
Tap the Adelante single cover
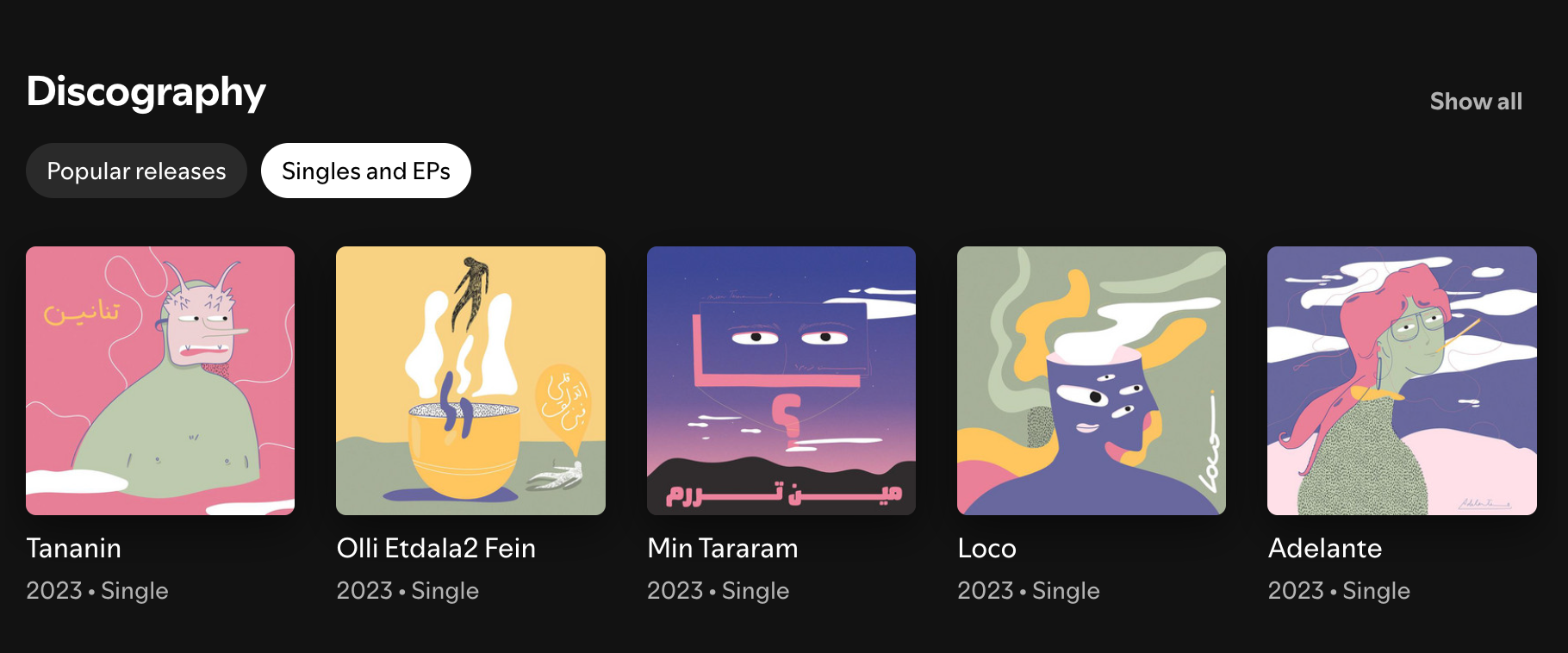tap(1402, 381)
